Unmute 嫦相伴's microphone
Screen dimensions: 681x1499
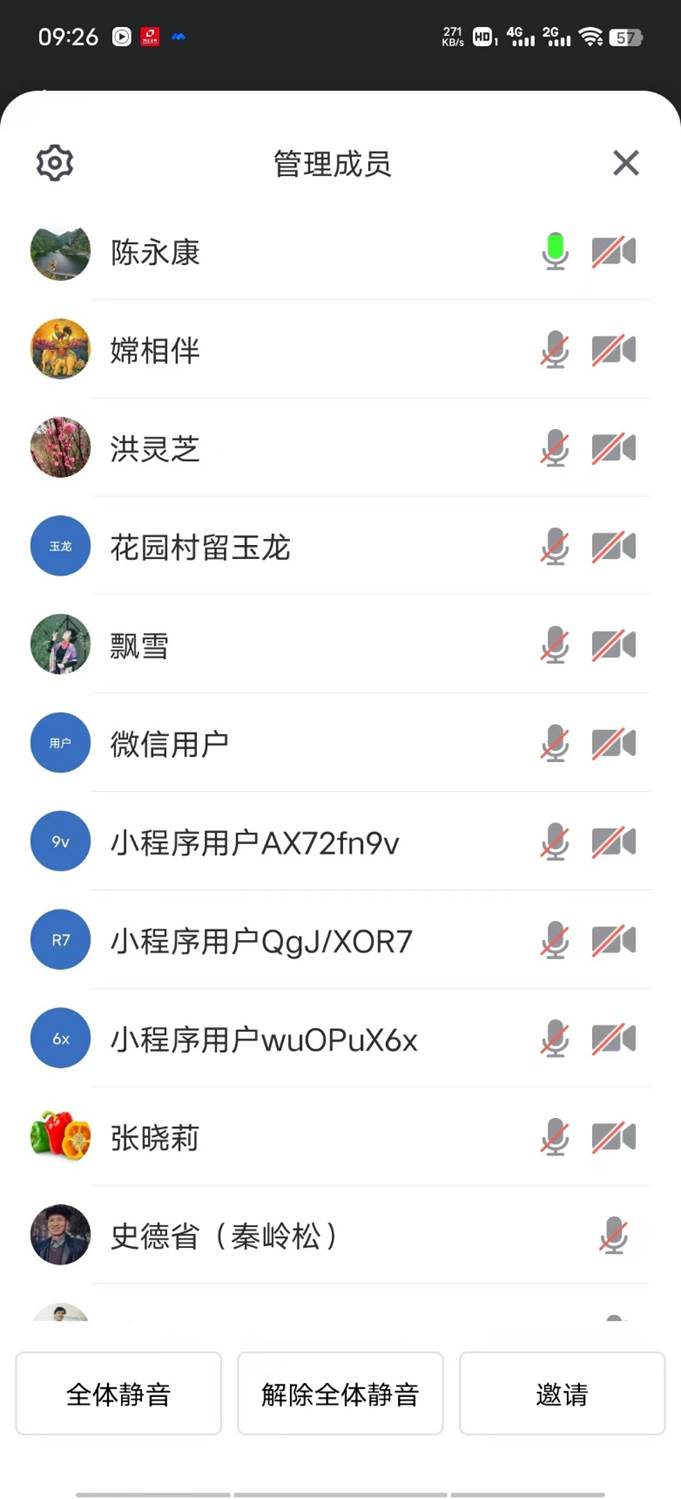click(555, 350)
